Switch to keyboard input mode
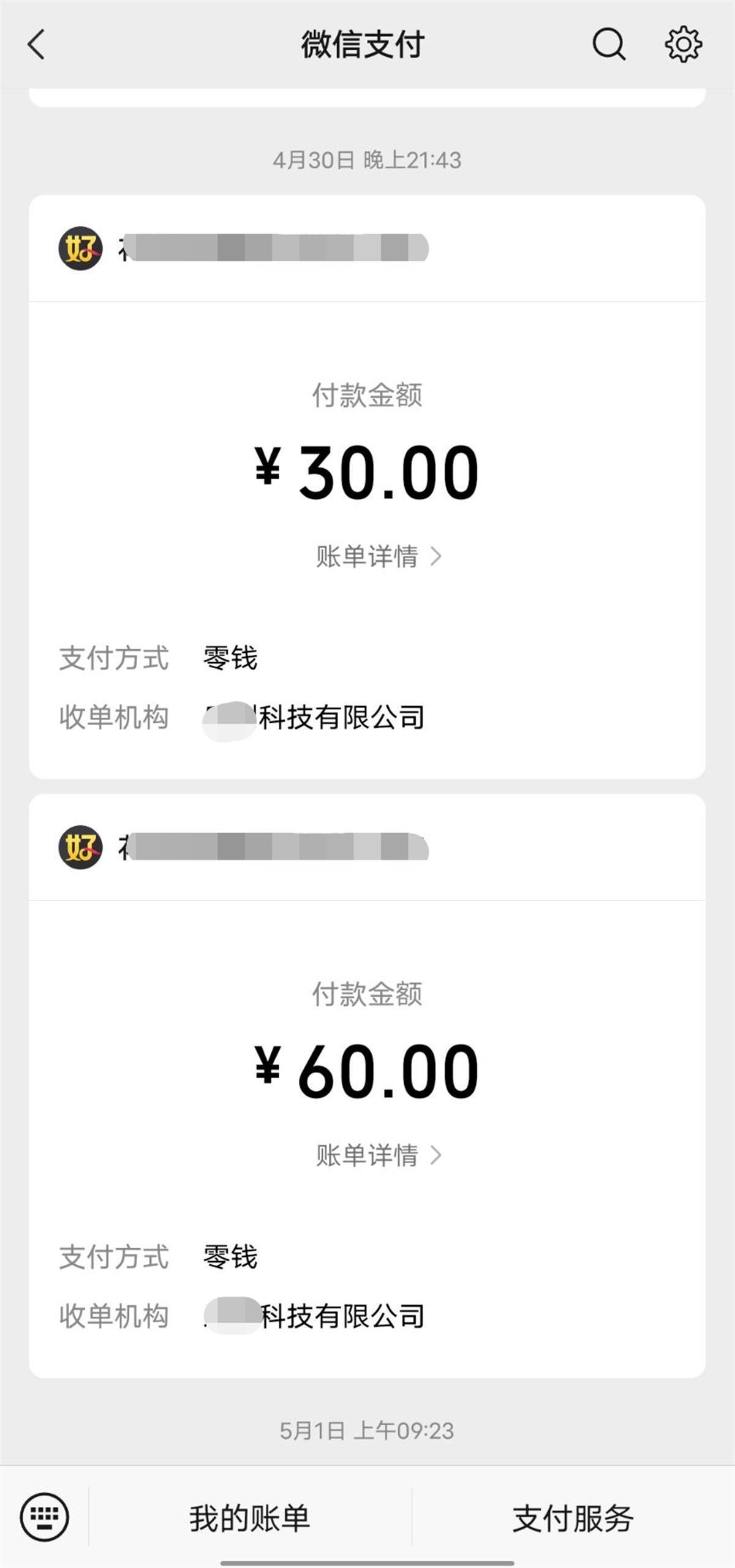Image resolution: width=735 pixels, height=1568 pixels. (45, 1517)
